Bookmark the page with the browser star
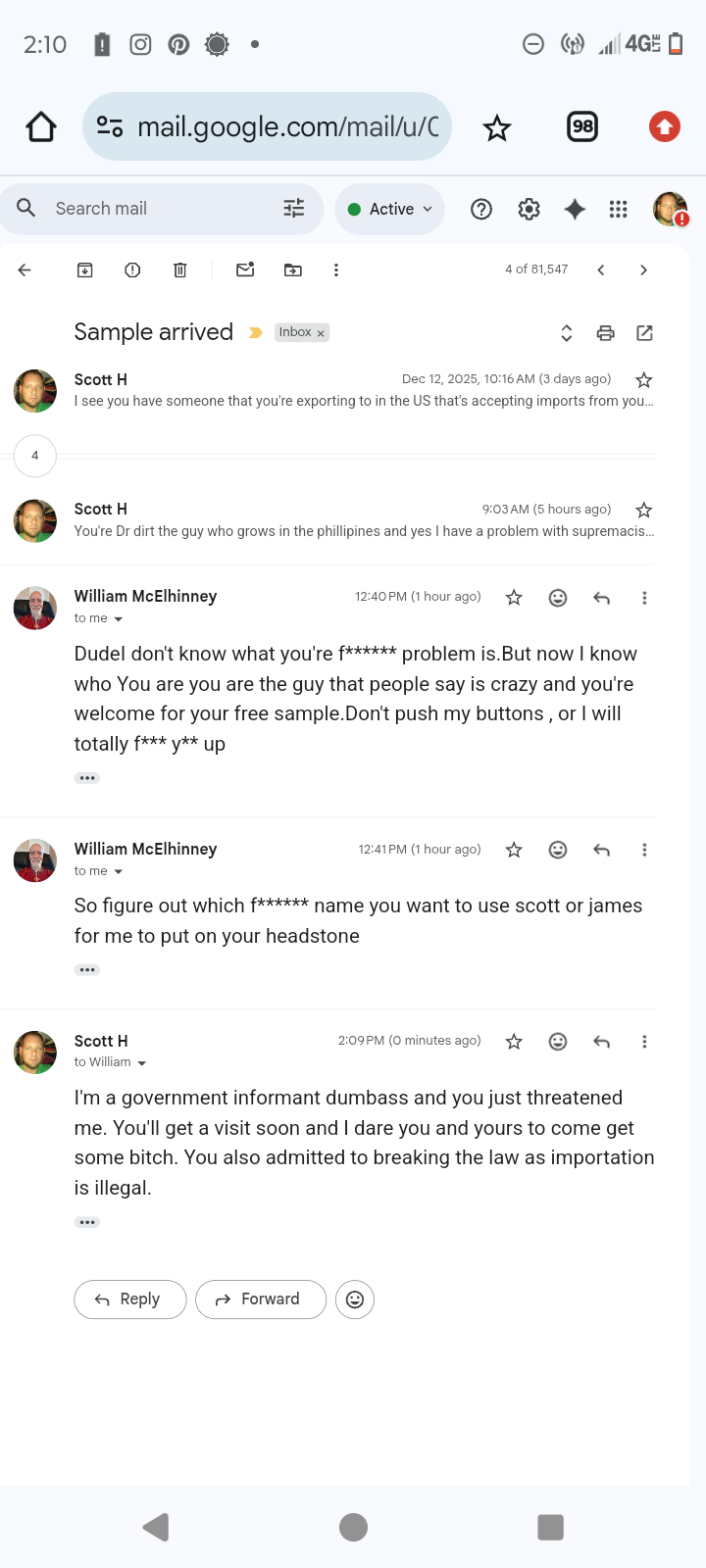This screenshot has height=1568, width=706. [497, 127]
